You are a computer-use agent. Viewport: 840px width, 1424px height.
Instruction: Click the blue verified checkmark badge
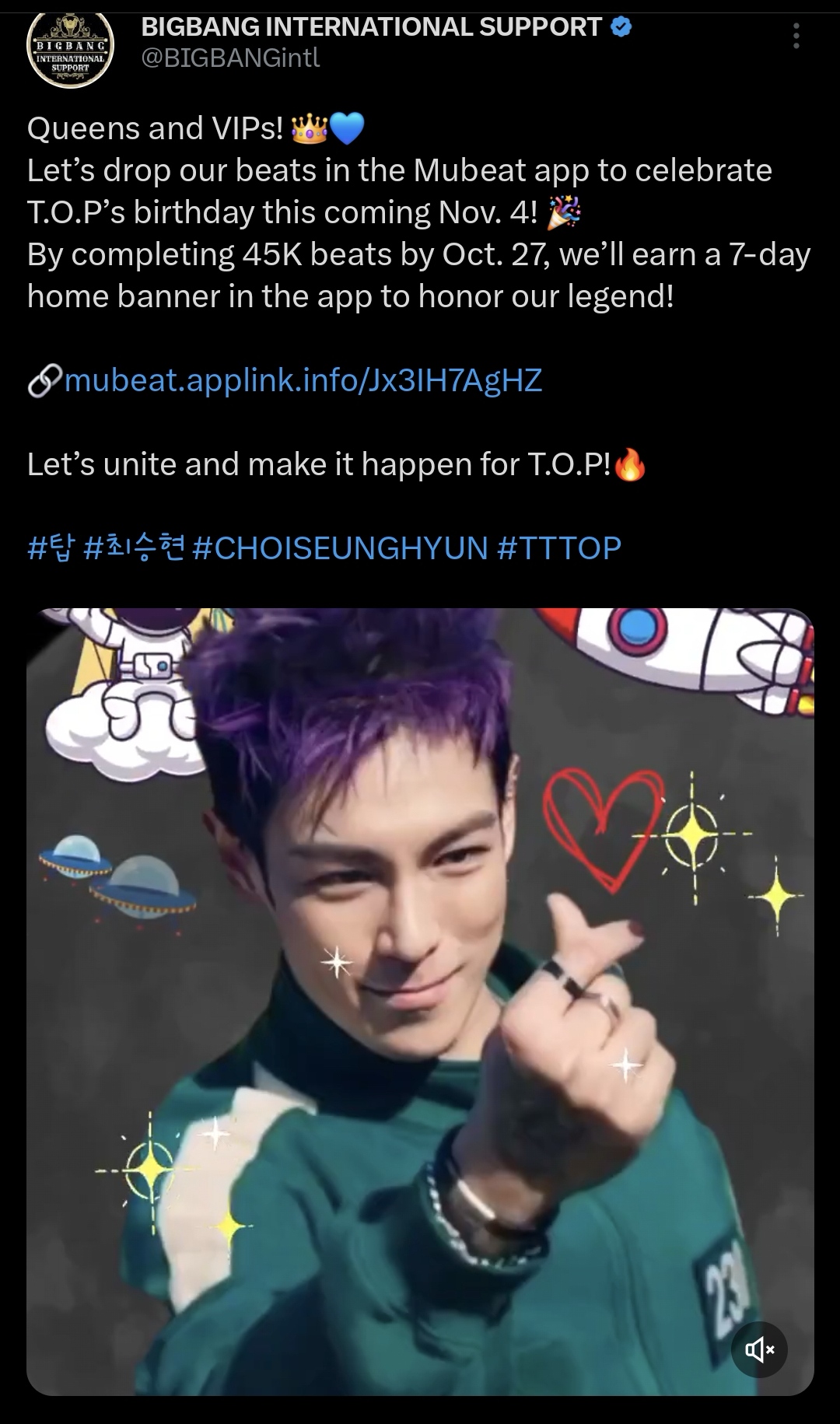(x=620, y=27)
